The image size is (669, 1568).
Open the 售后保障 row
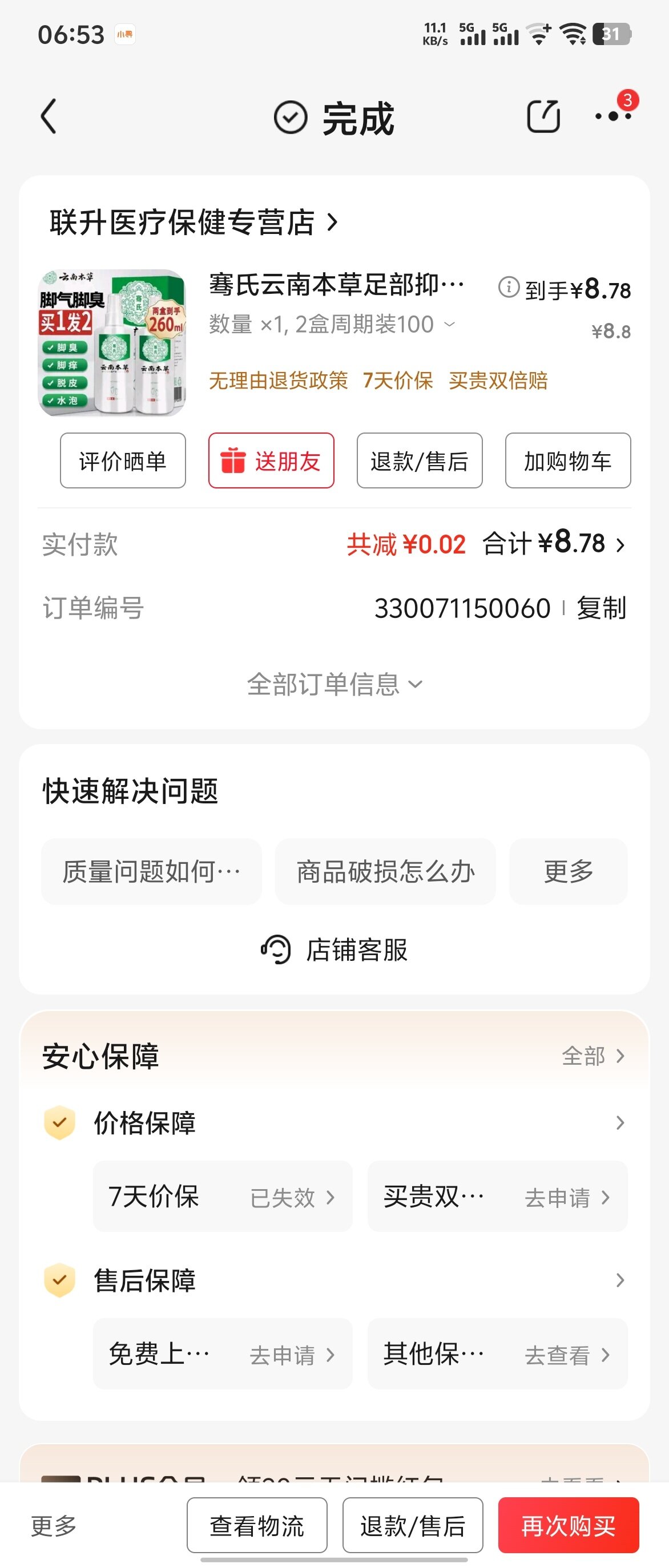(x=334, y=1280)
